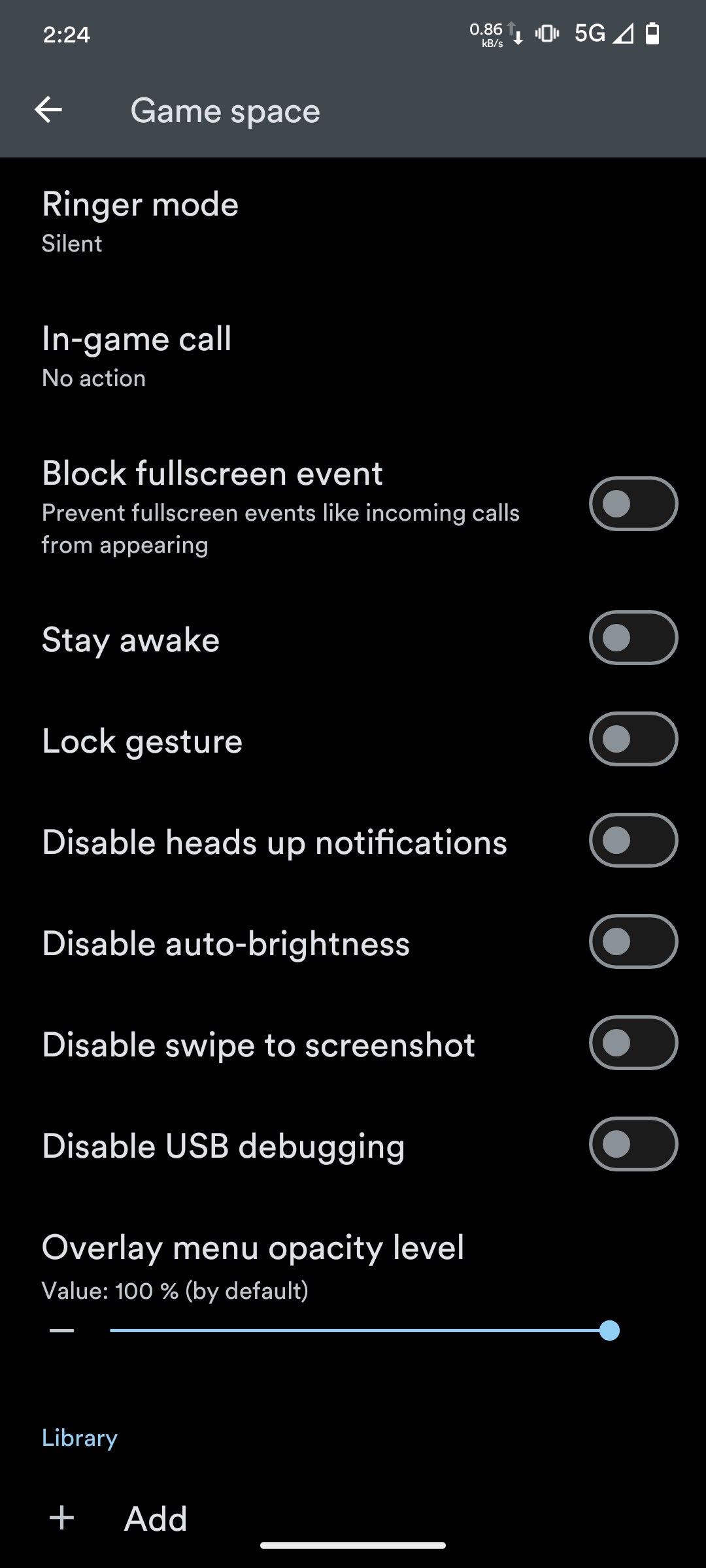Tap the overlay menu opacity slider
Viewport: 706px width, 1568px height.
(360, 1331)
